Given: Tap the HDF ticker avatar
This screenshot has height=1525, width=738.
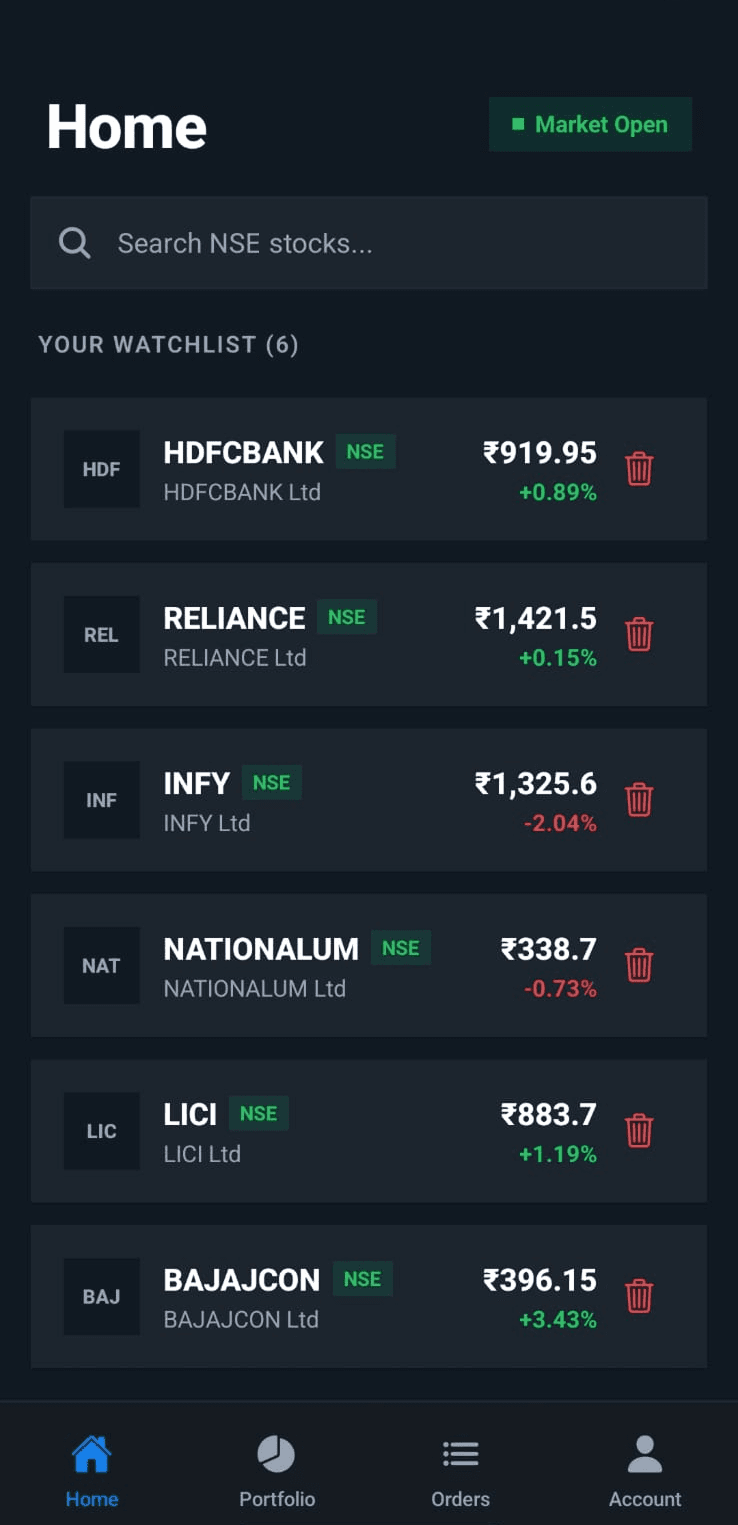Looking at the screenshot, I should (101, 468).
